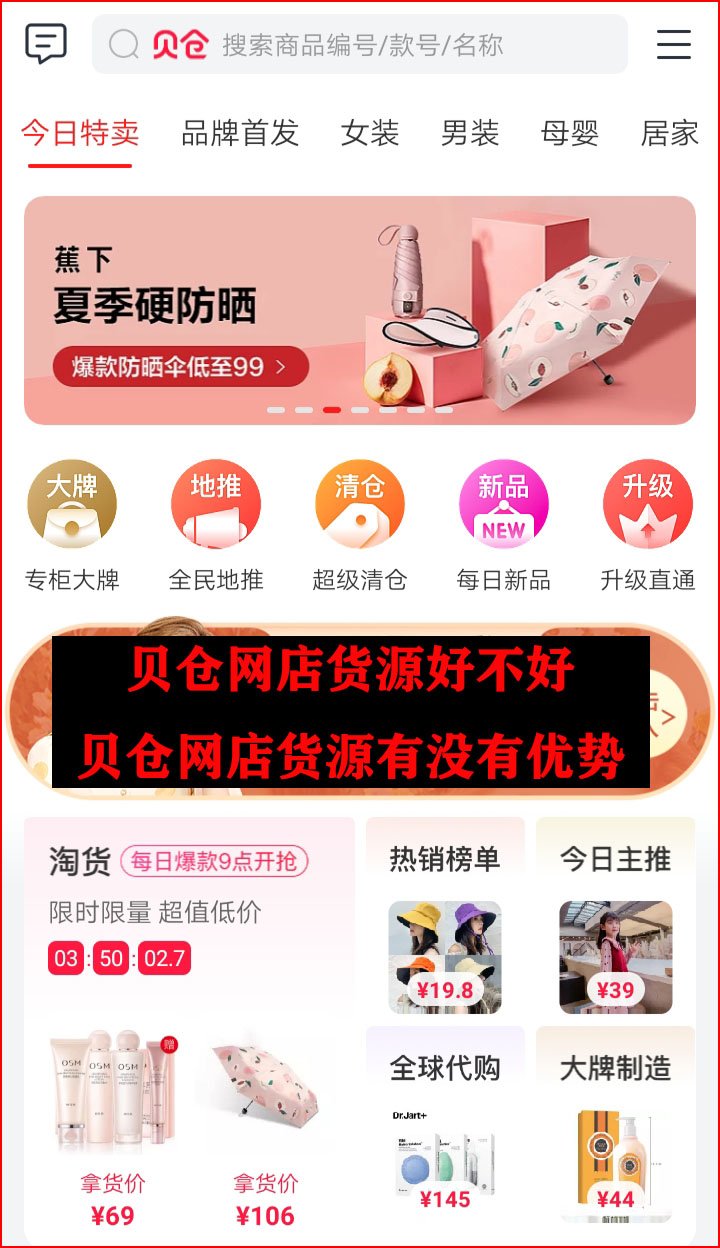This screenshot has width=720, height=1248.
Task: View the 全球代购 card
Action: tap(445, 1135)
